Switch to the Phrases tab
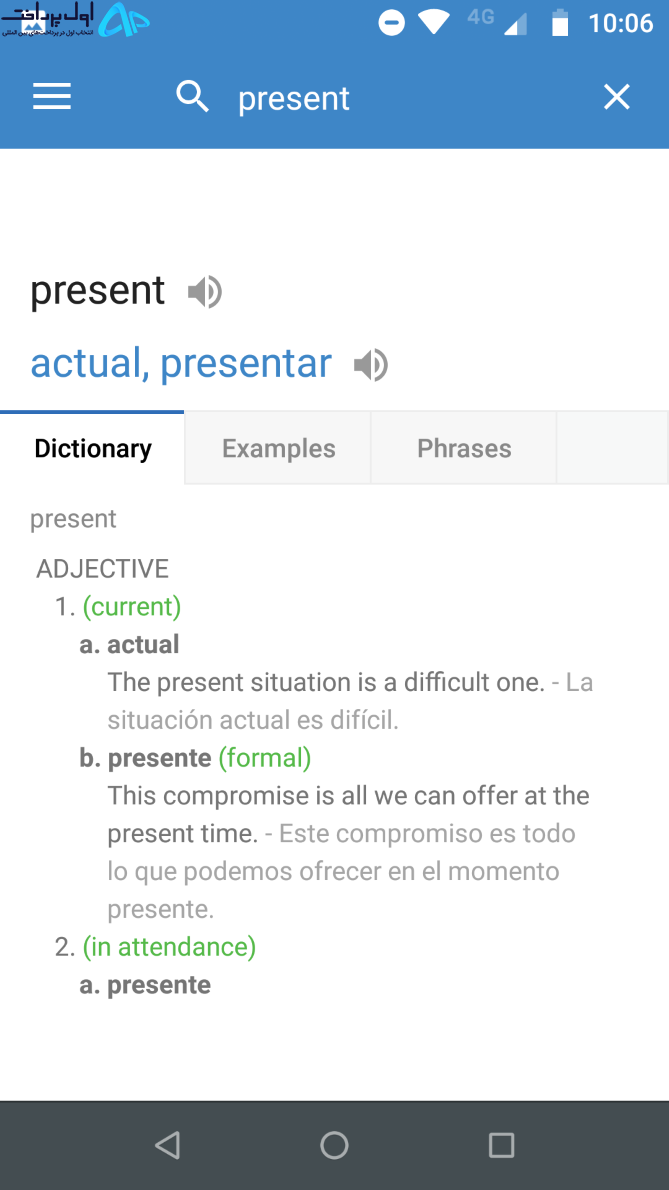Image resolution: width=669 pixels, height=1190 pixels. point(464,448)
